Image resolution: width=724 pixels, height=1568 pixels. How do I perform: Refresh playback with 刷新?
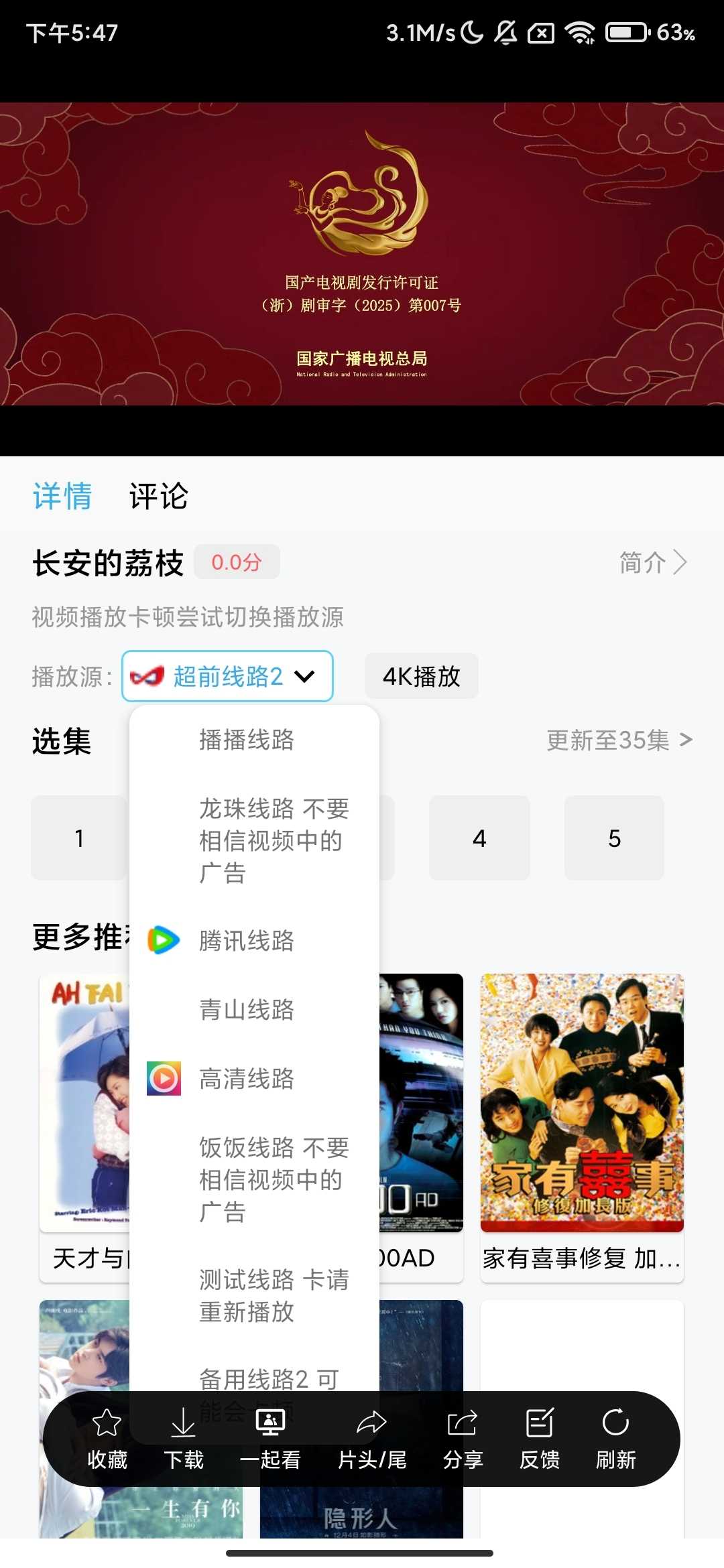click(x=615, y=1438)
